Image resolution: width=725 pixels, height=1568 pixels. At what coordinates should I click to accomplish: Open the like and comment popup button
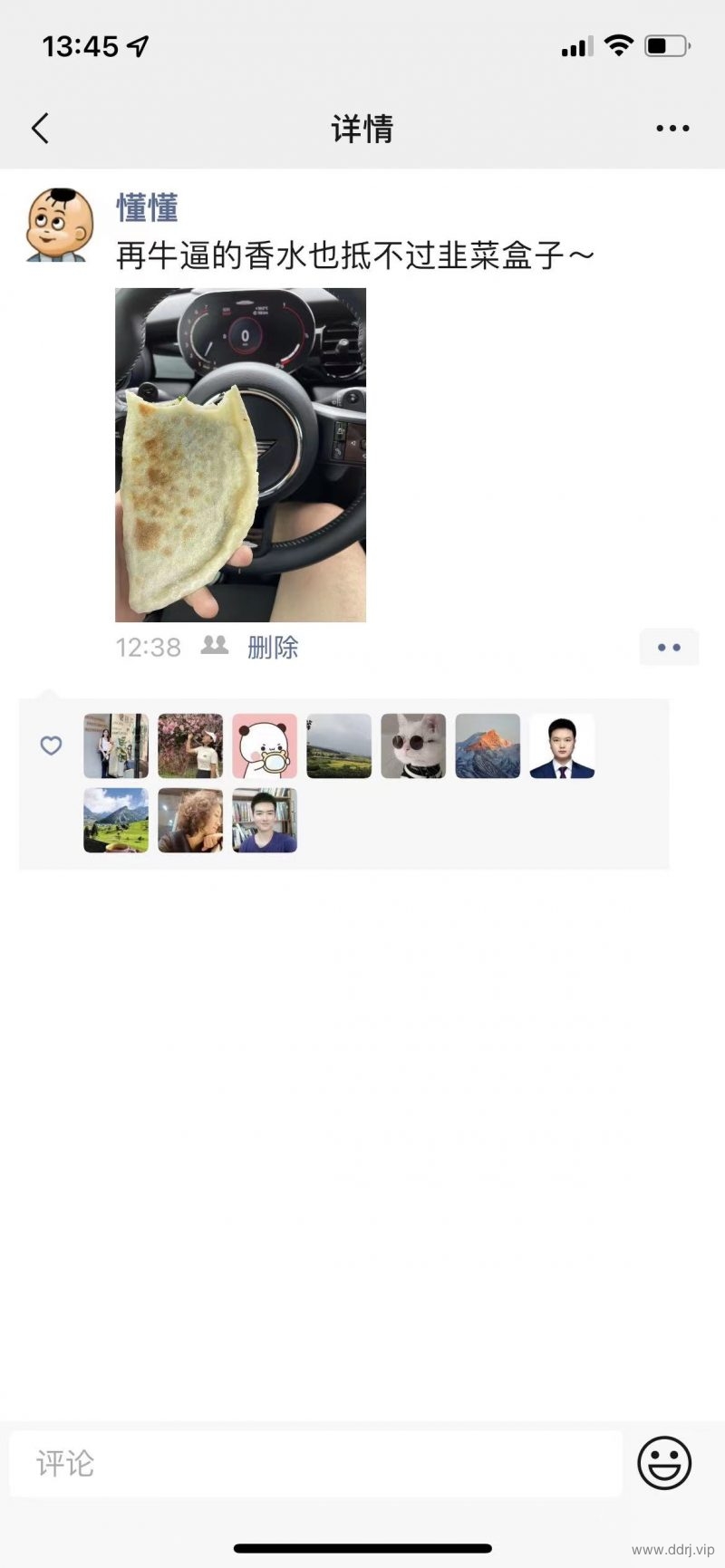[669, 648]
